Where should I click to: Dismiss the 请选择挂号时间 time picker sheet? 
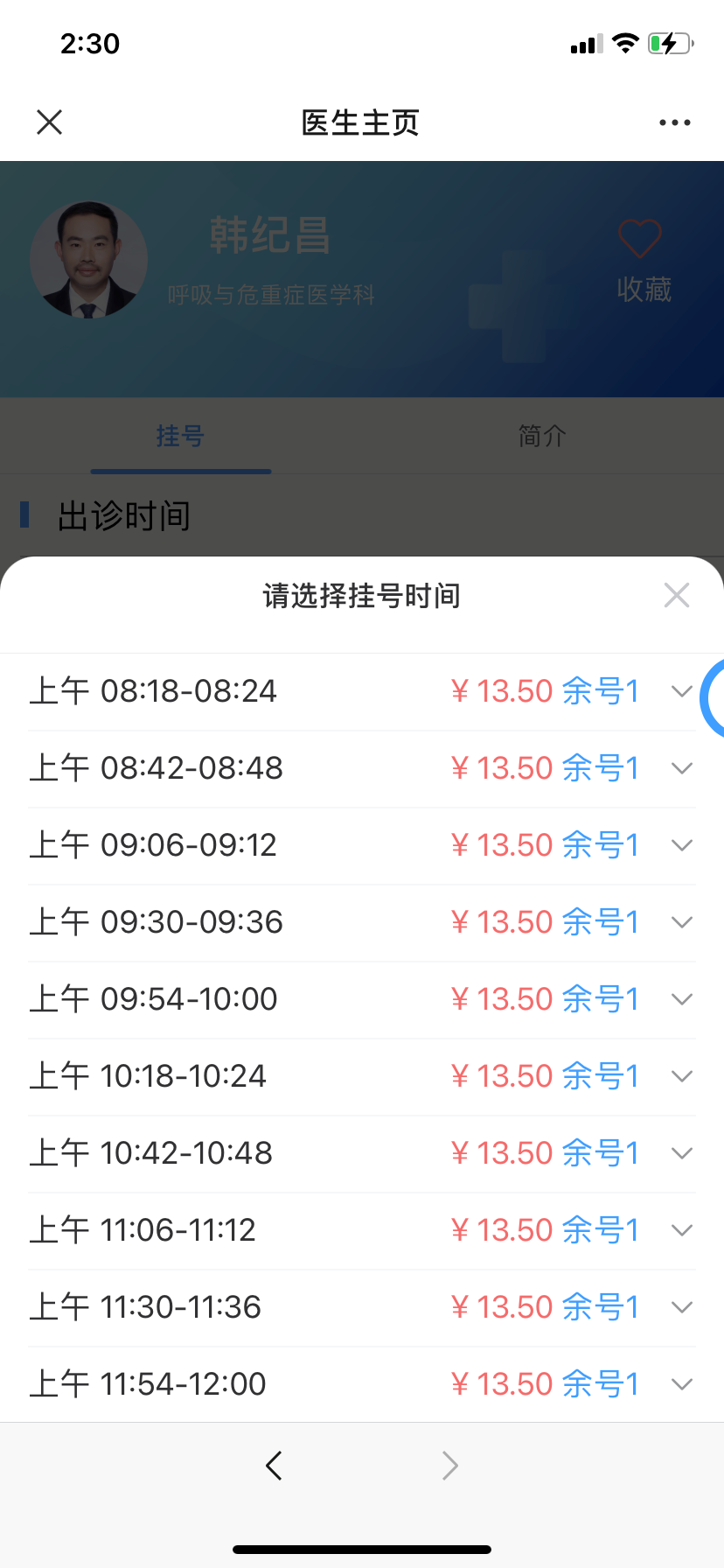(x=677, y=595)
